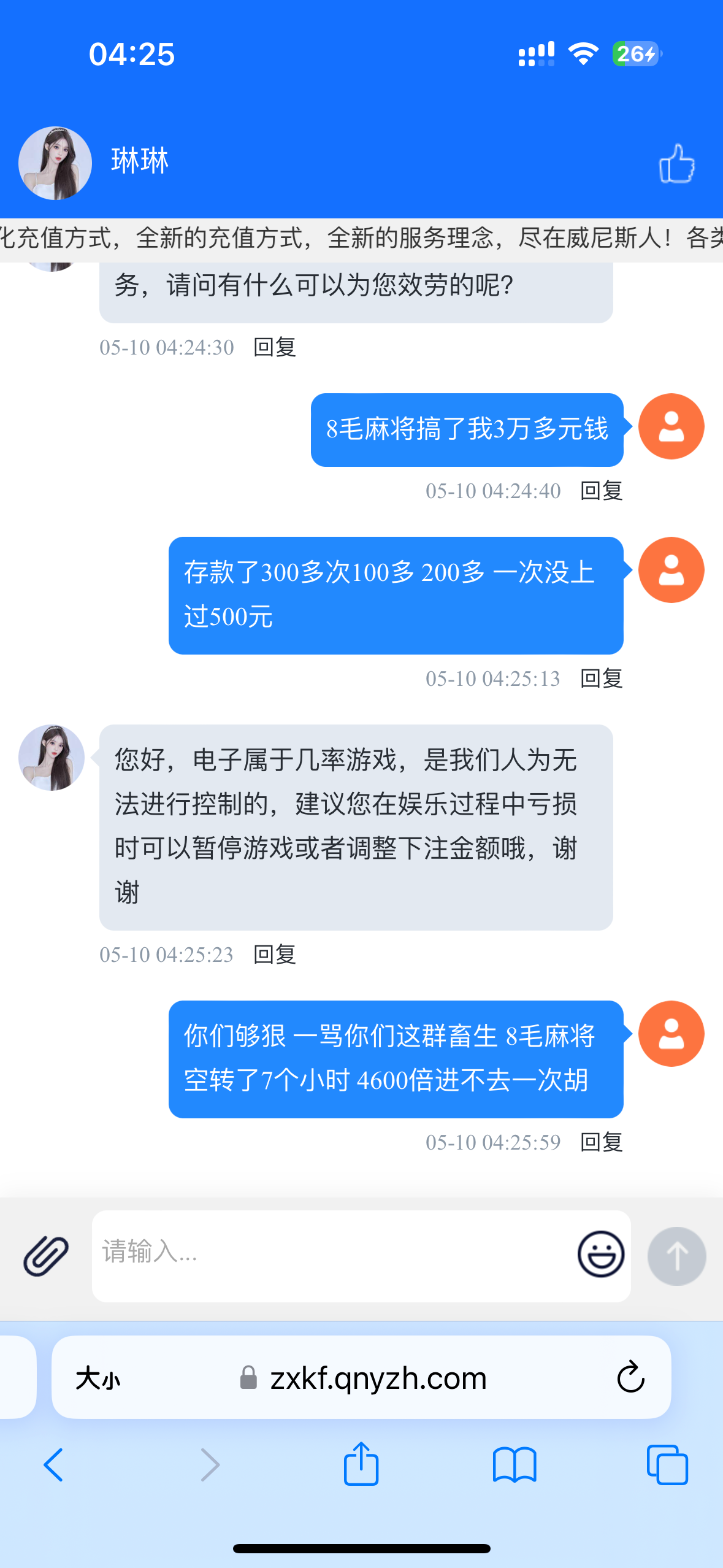Tap the lock icon in the address bar
The width and height of the screenshot is (723, 1568).
click(248, 1377)
